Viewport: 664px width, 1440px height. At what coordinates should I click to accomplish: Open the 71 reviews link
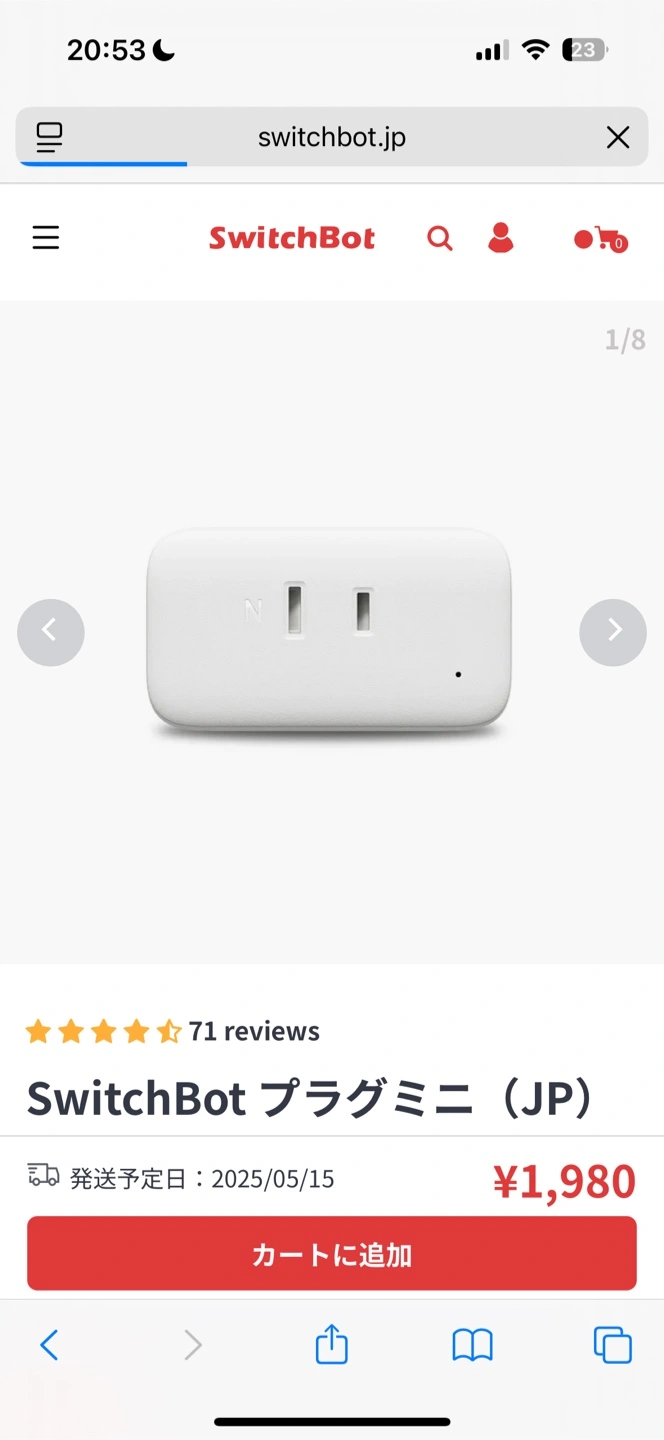click(x=254, y=1031)
